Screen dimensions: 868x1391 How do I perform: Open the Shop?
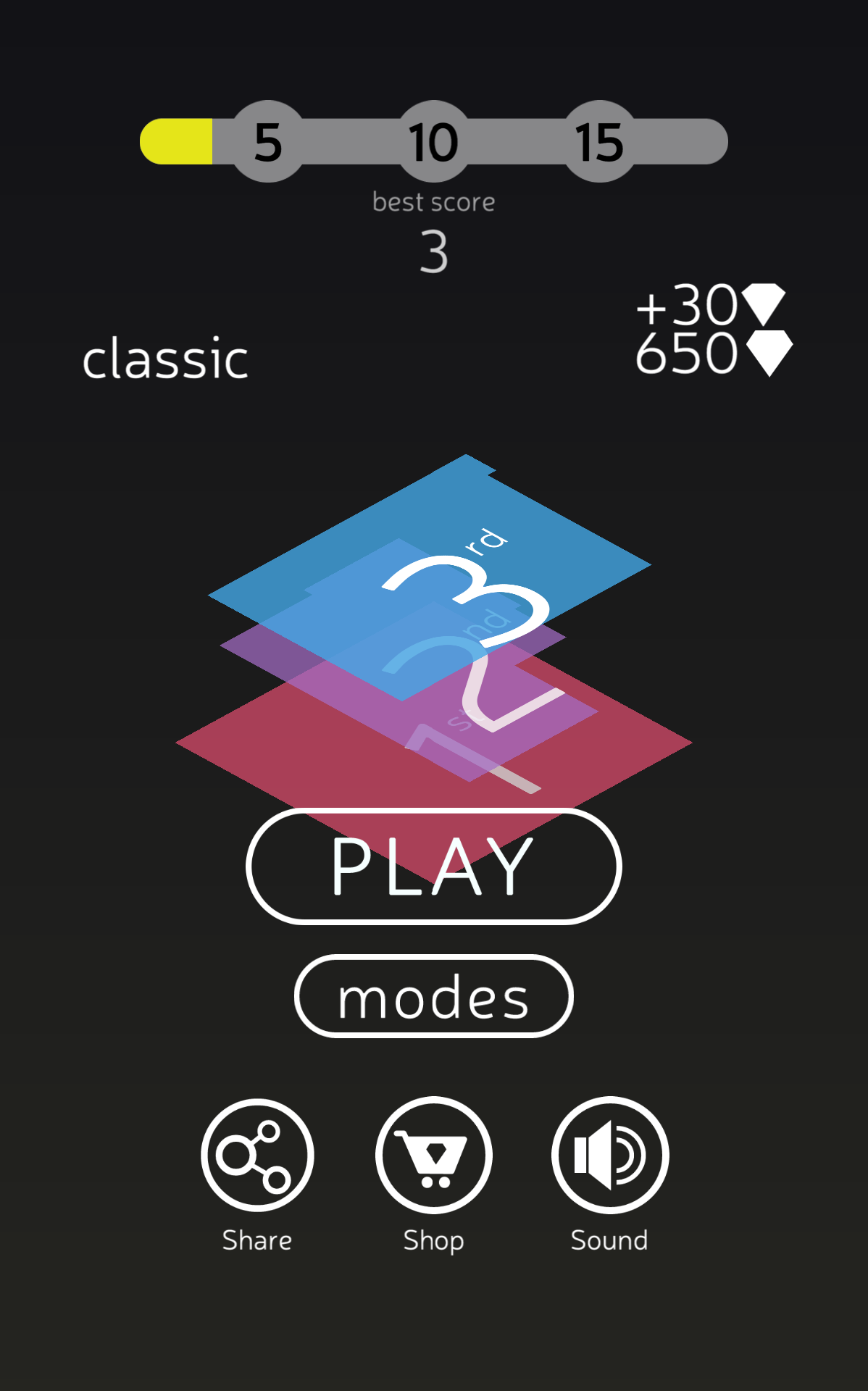[433, 1155]
